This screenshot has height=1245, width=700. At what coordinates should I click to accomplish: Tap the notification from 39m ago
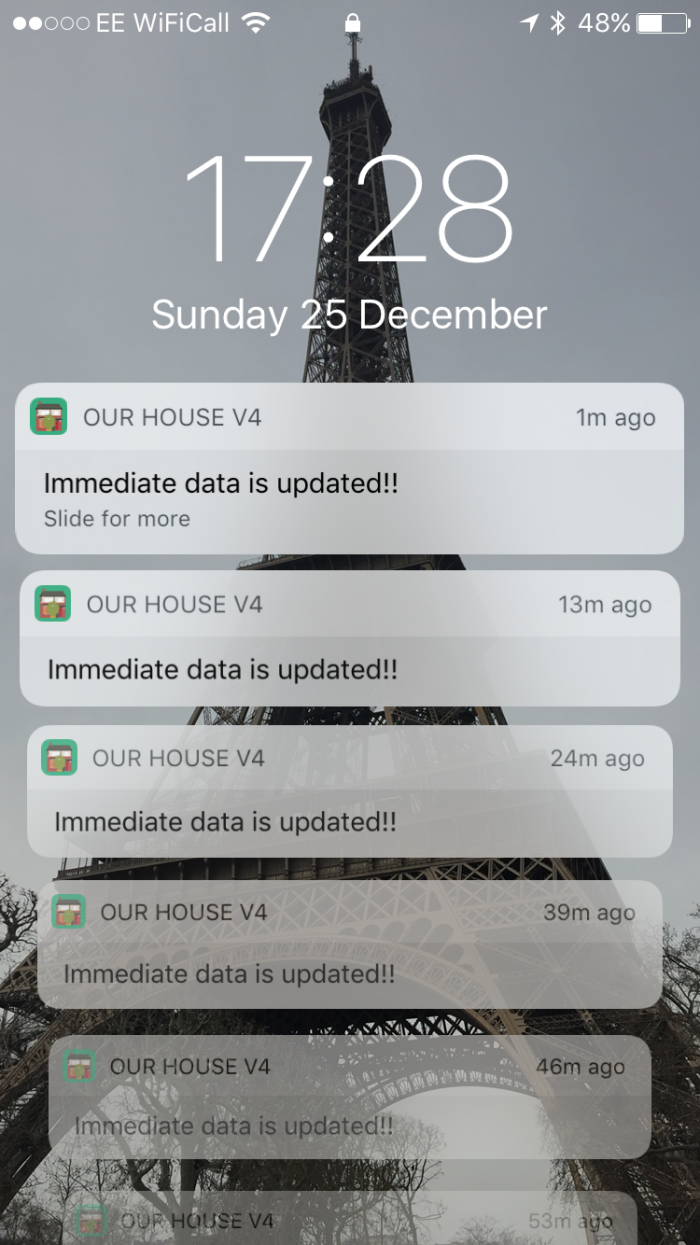click(x=349, y=944)
